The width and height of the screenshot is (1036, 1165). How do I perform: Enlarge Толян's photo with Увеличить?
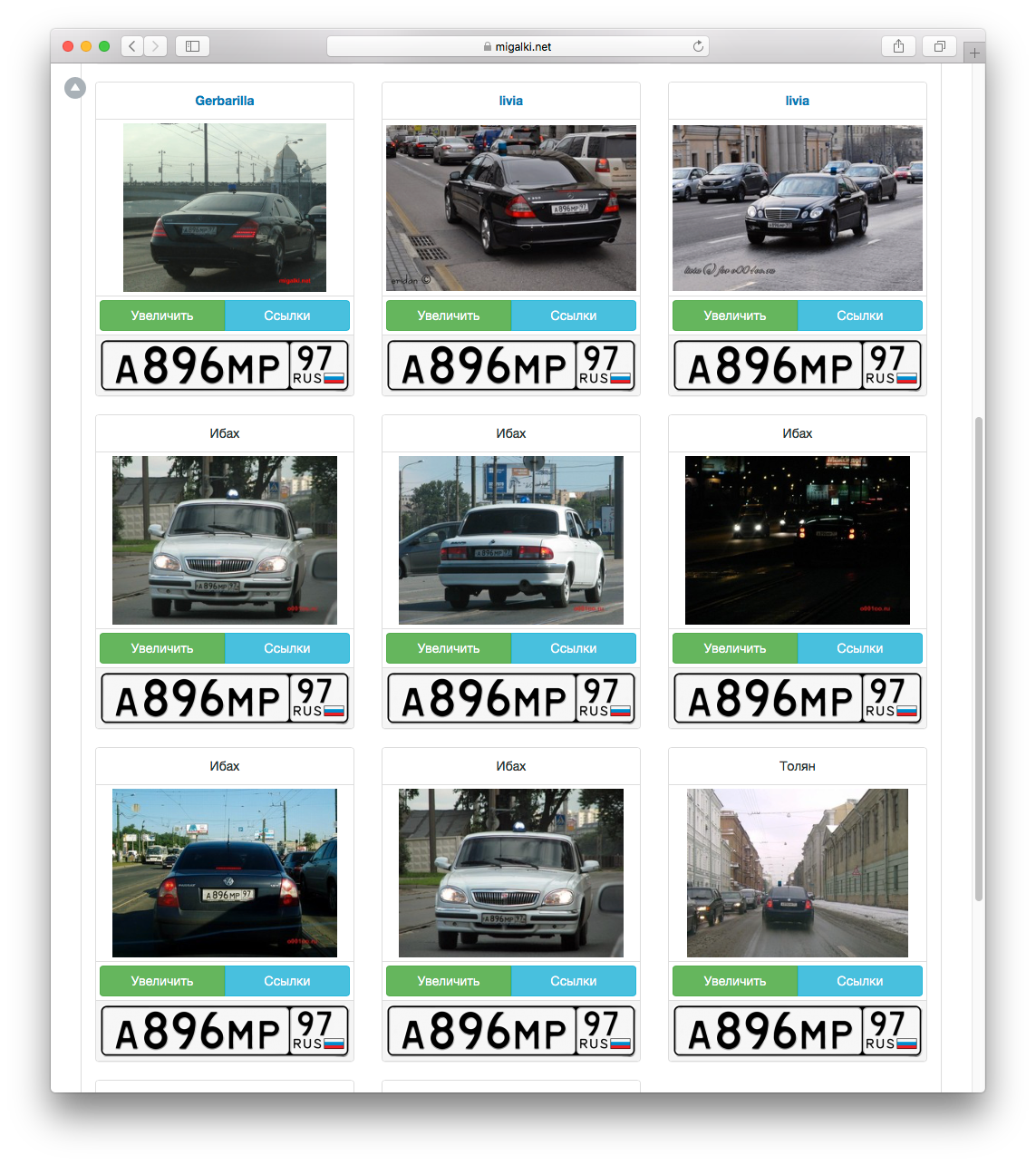click(x=735, y=981)
